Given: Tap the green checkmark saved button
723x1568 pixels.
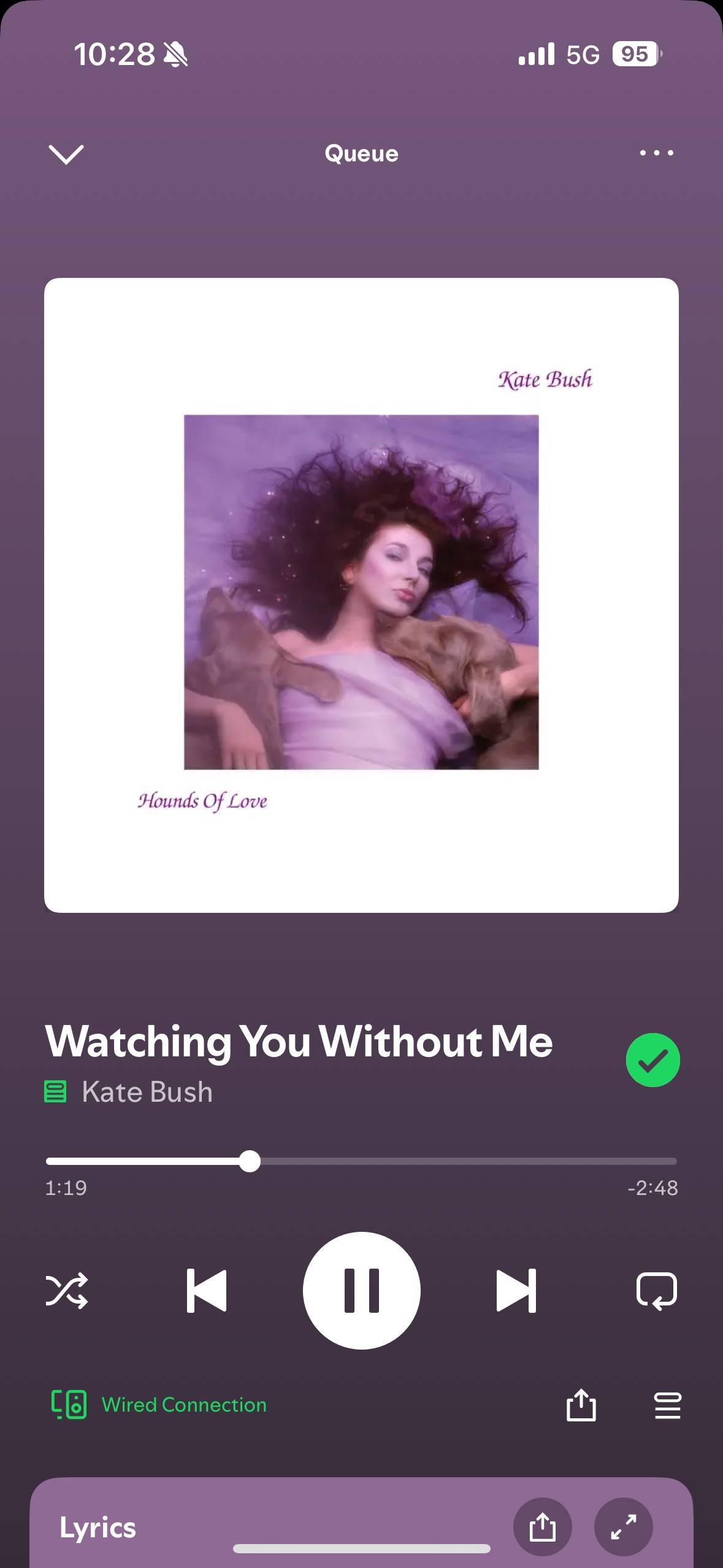Looking at the screenshot, I should pyautogui.click(x=652, y=1060).
